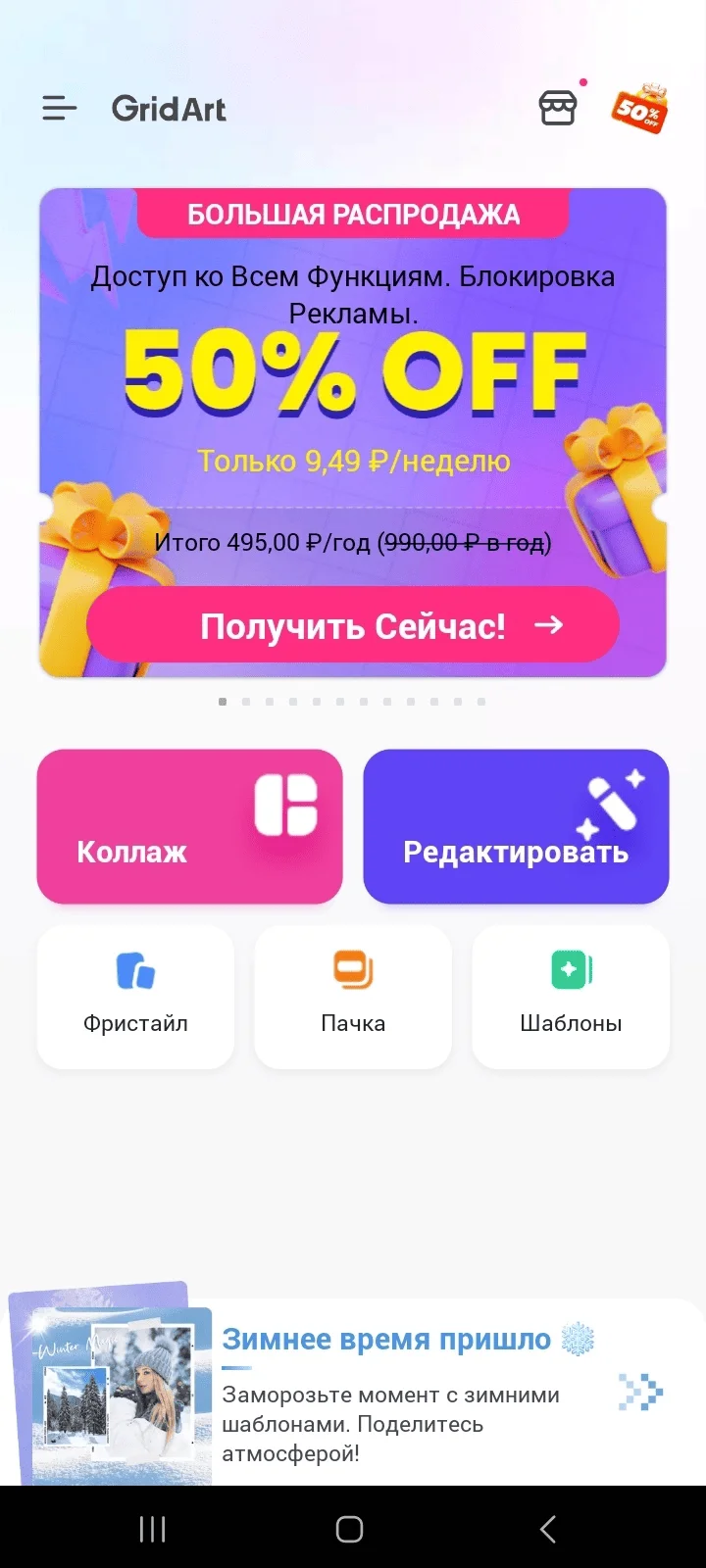Choose the Фристайл mode

pyautogui.click(x=135, y=997)
